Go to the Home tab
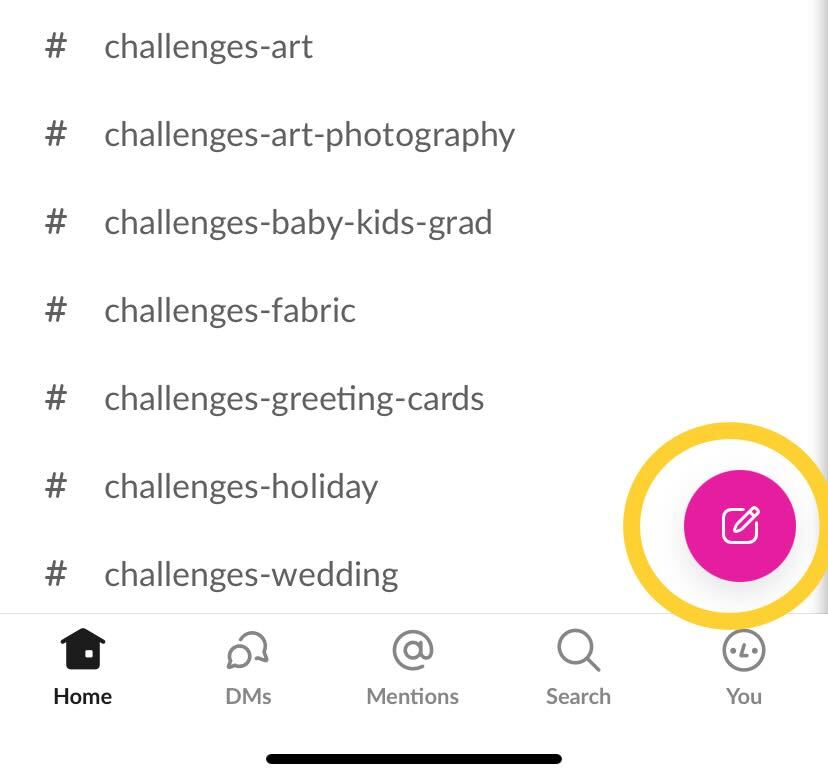 click(83, 668)
